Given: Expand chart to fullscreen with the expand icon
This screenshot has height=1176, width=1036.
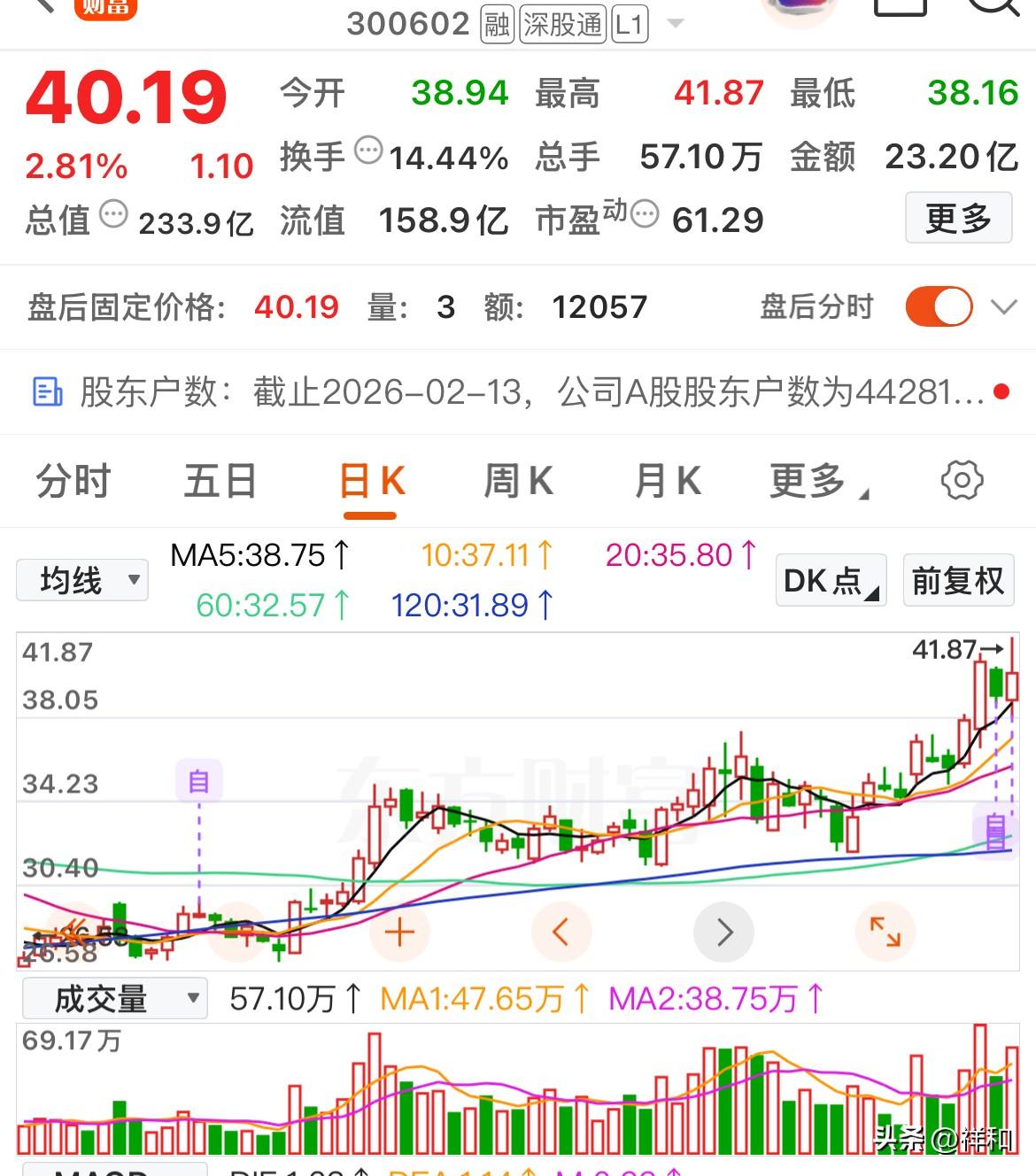Looking at the screenshot, I should (887, 932).
